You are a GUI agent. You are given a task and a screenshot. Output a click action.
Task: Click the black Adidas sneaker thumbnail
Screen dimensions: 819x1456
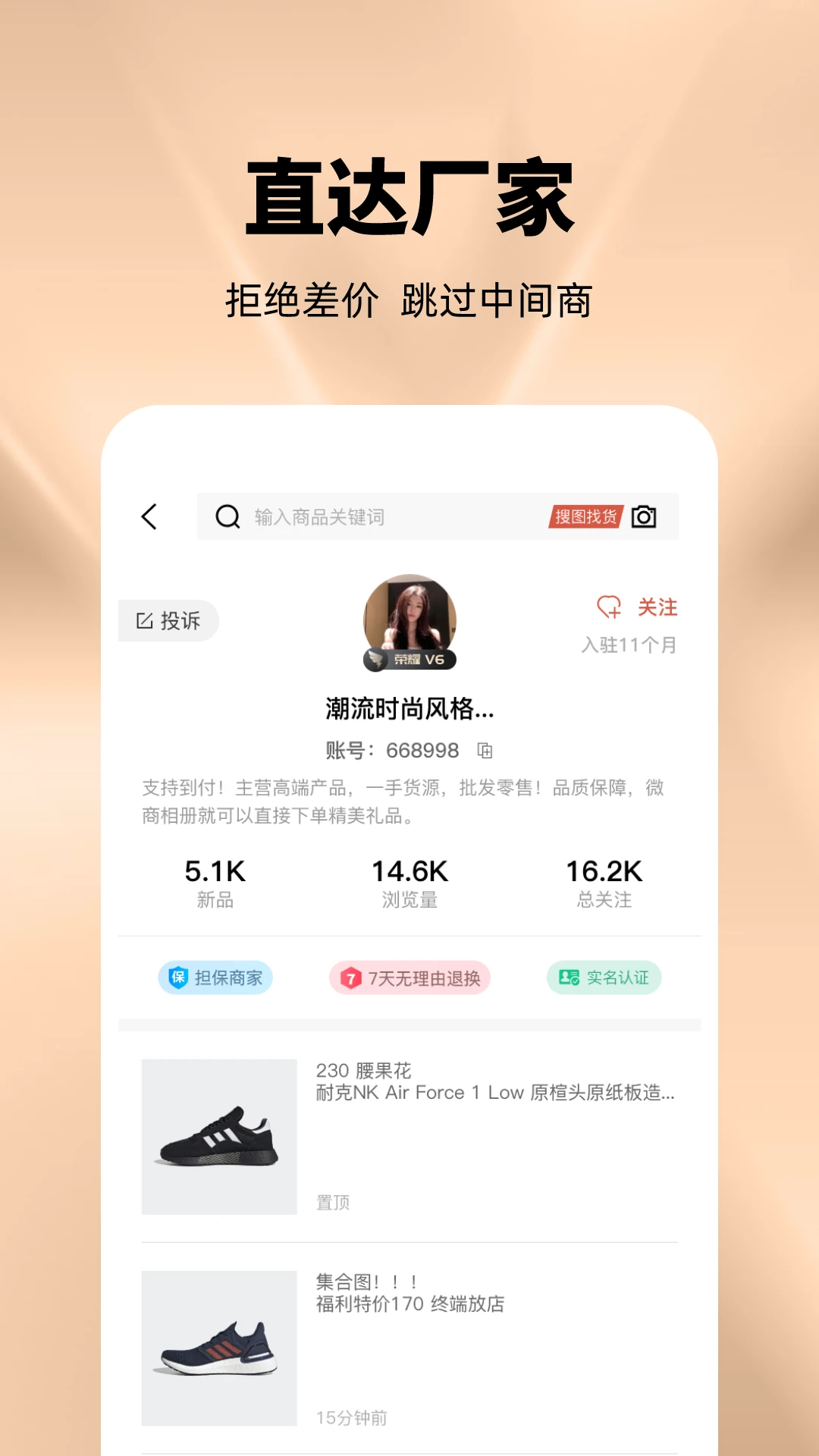[219, 1137]
